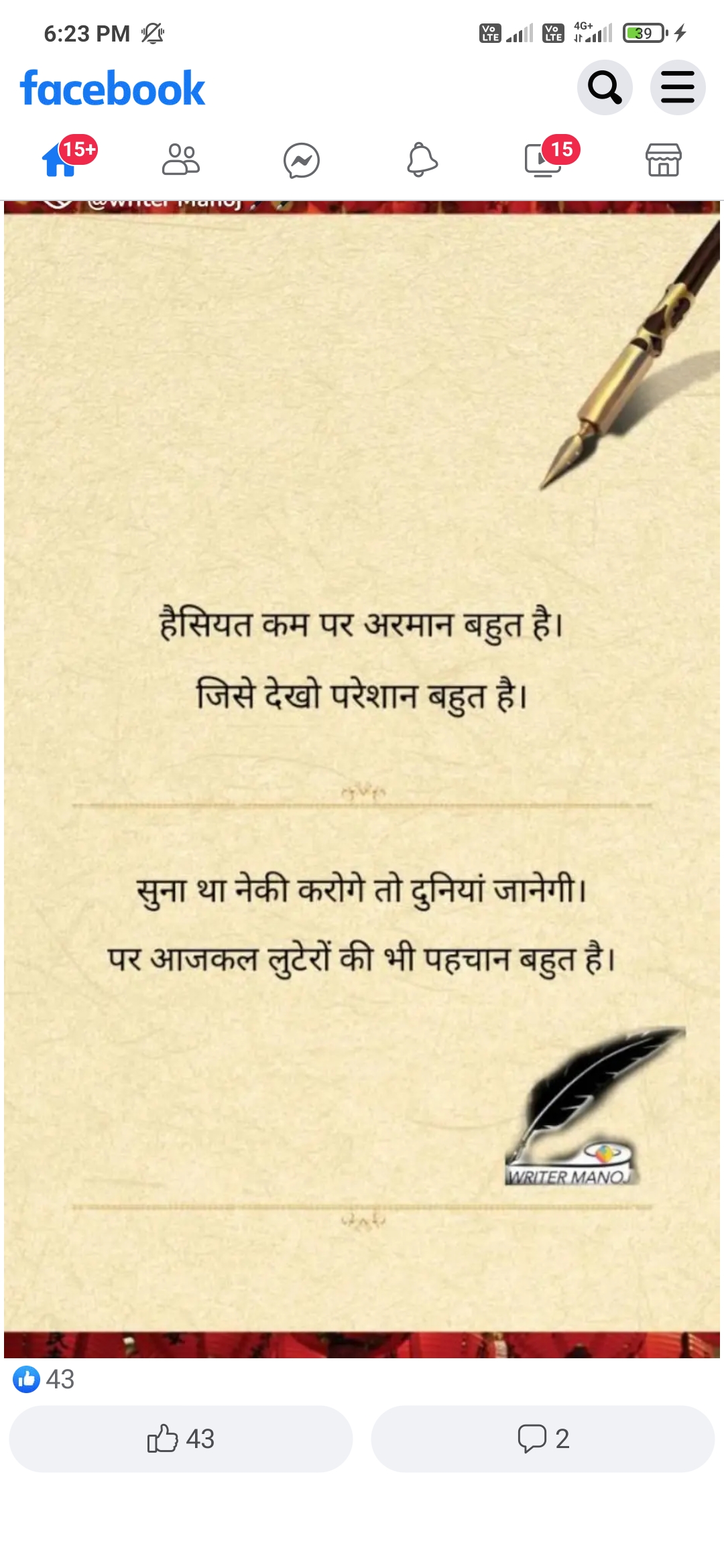Screen dimensions: 724x1568
Task: Open the notifications bell
Action: pos(422,161)
